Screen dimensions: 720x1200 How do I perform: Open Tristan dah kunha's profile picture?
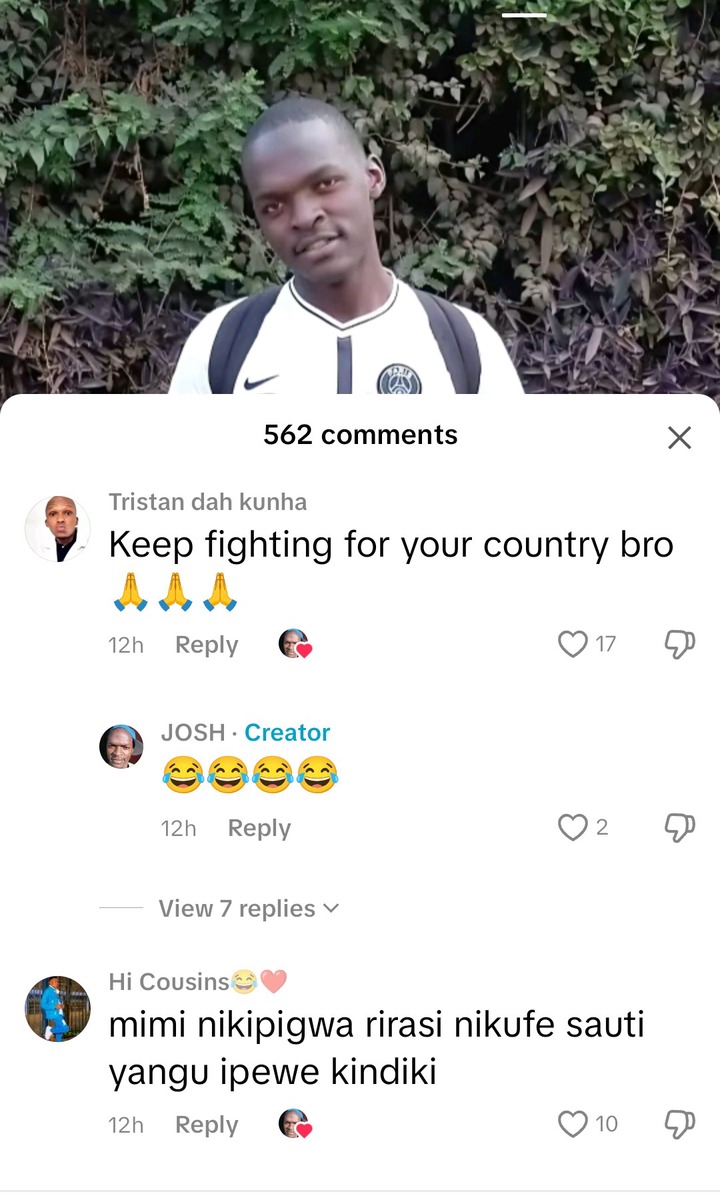click(x=57, y=528)
